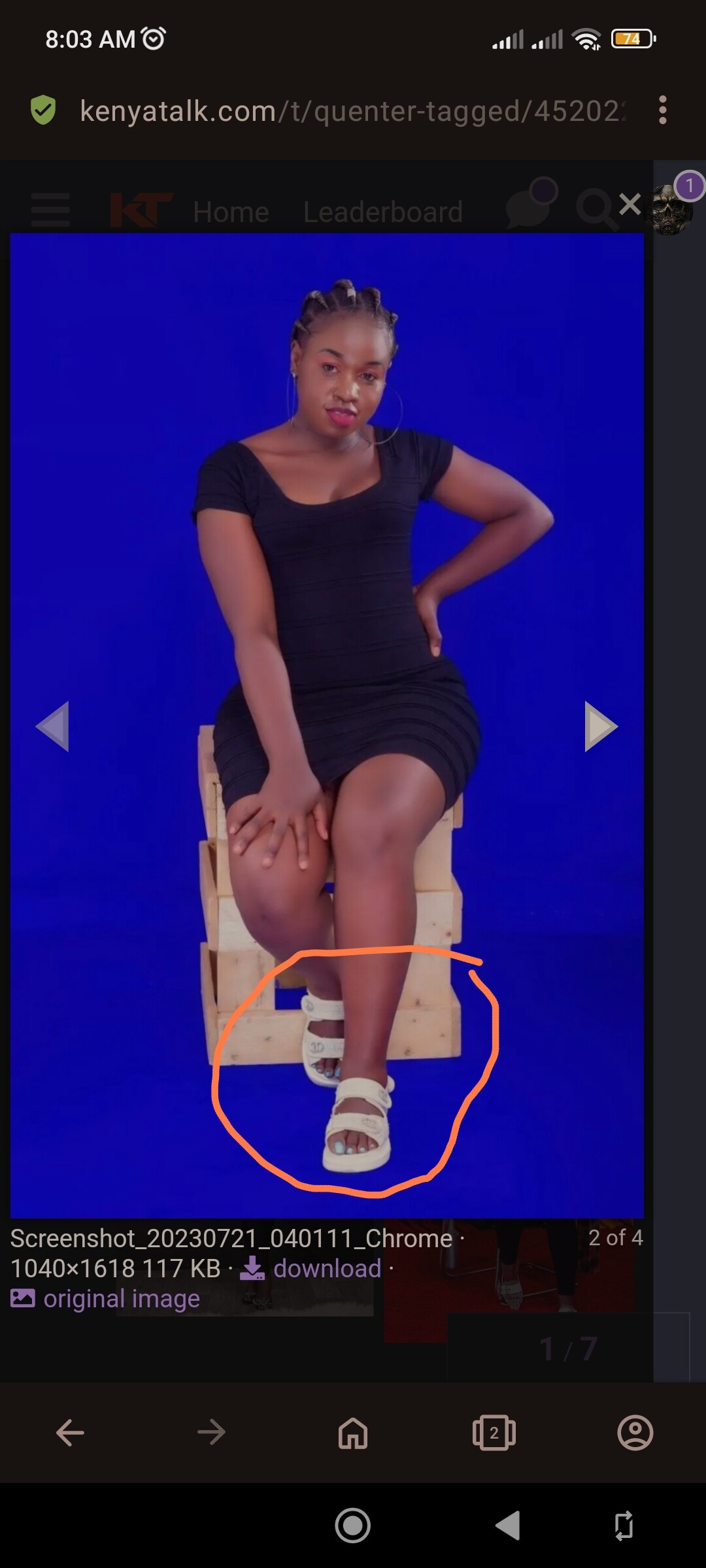The height and width of the screenshot is (1568, 706).
Task: Go to the next image
Action: click(600, 727)
